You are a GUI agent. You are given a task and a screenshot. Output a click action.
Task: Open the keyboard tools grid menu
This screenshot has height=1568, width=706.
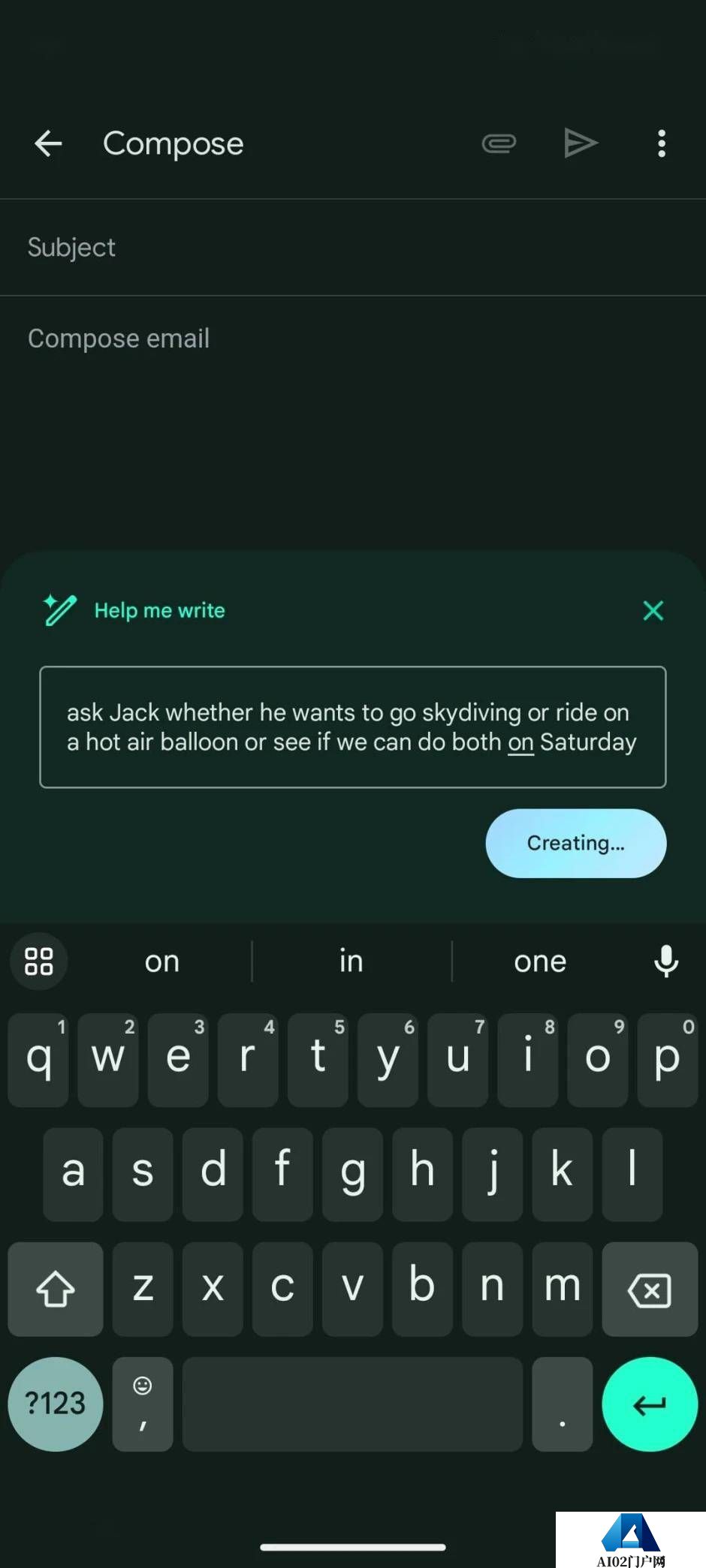pyautogui.click(x=39, y=961)
